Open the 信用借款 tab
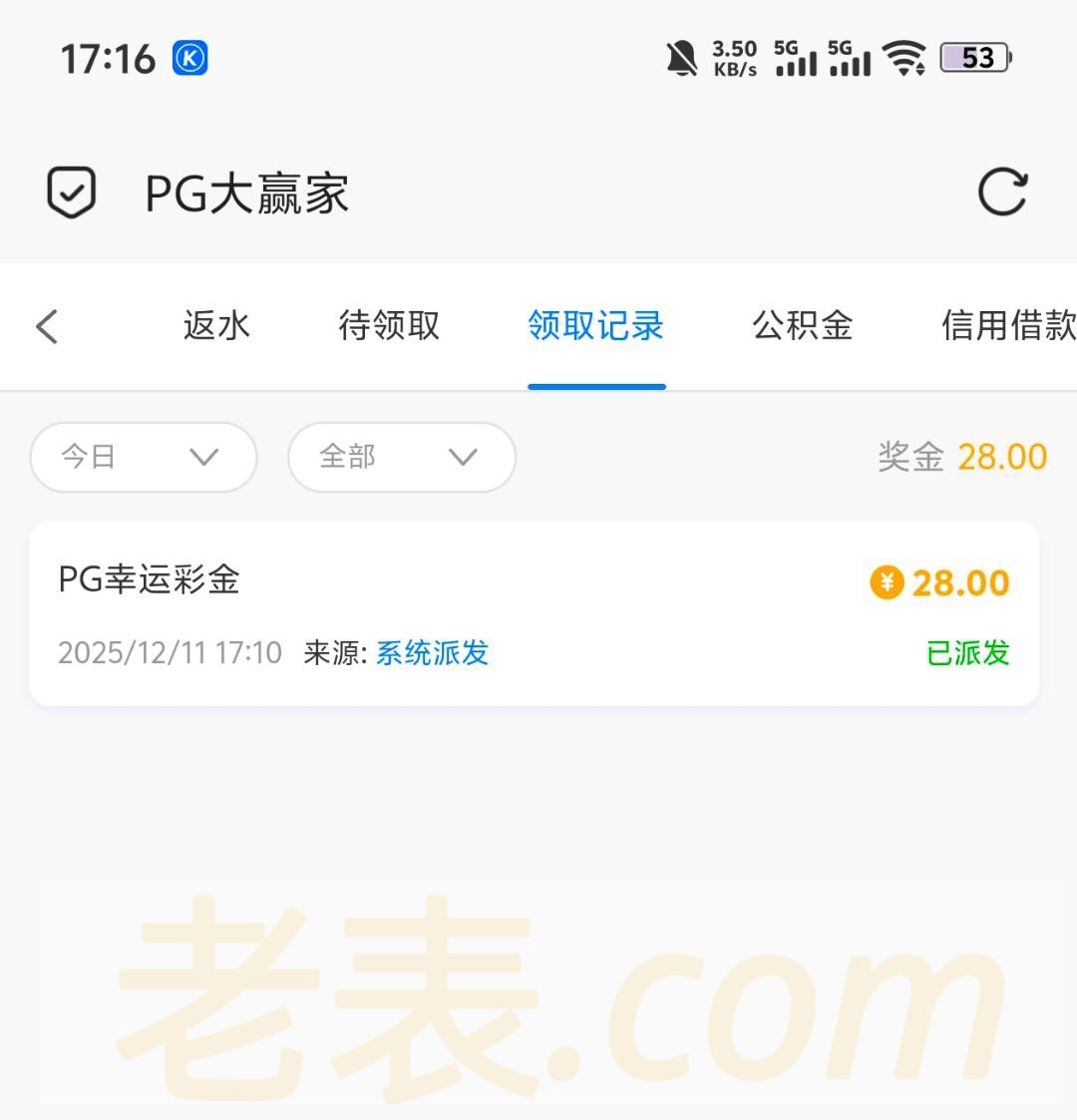 1007,326
